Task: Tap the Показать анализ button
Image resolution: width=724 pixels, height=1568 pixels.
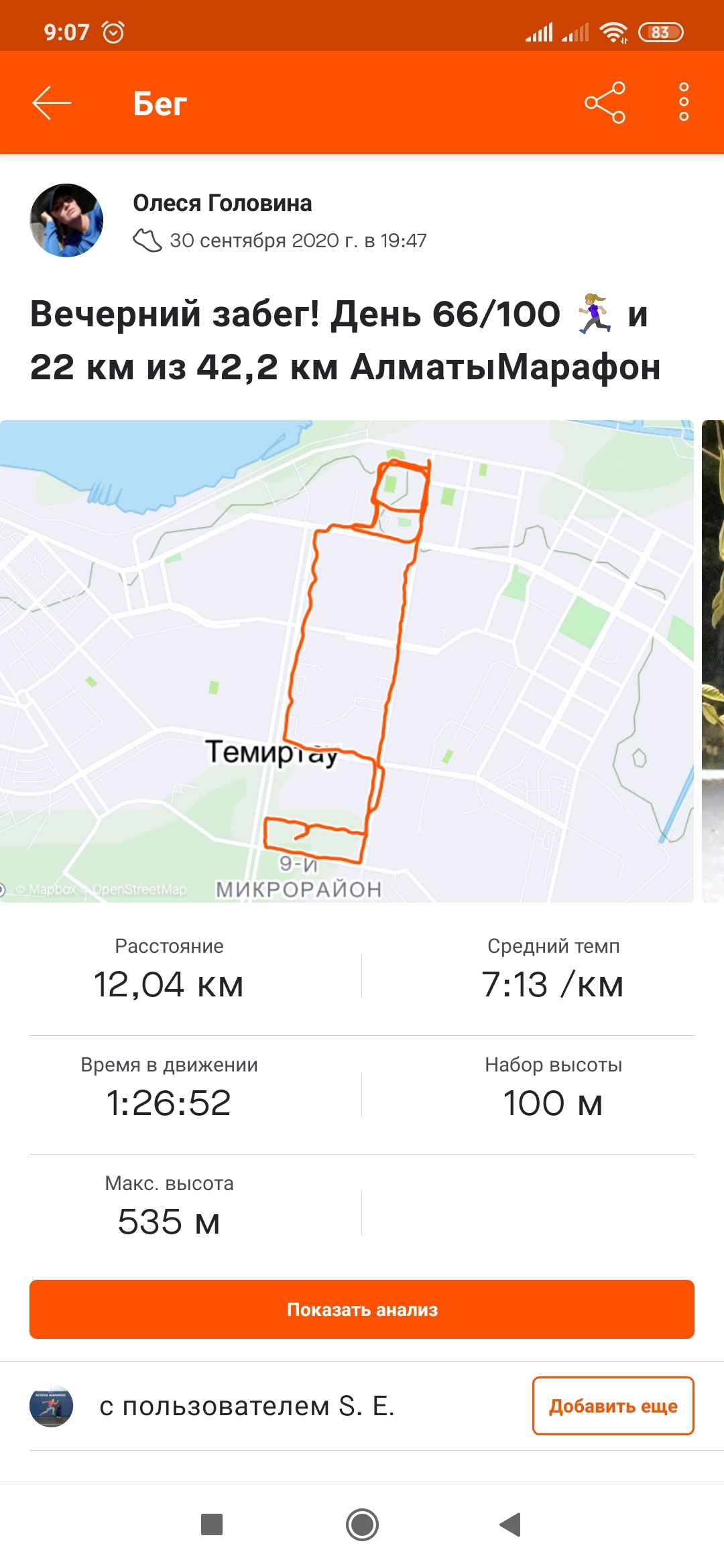Action: (362, 1309)
